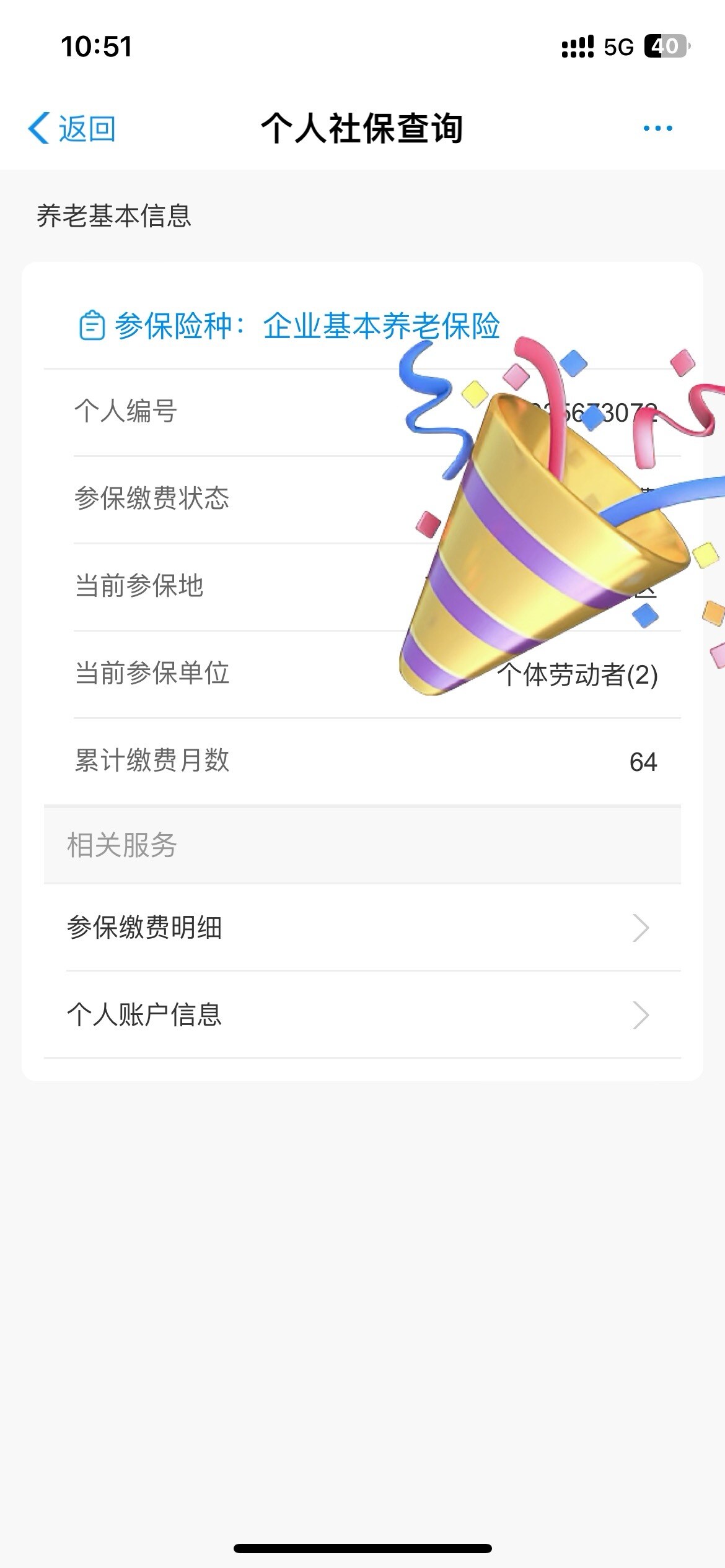Image resolution: width=725 pixels, height=1568 pixels.
Task: Open the three-dot more options menu
Action: (x=657, y=129)
